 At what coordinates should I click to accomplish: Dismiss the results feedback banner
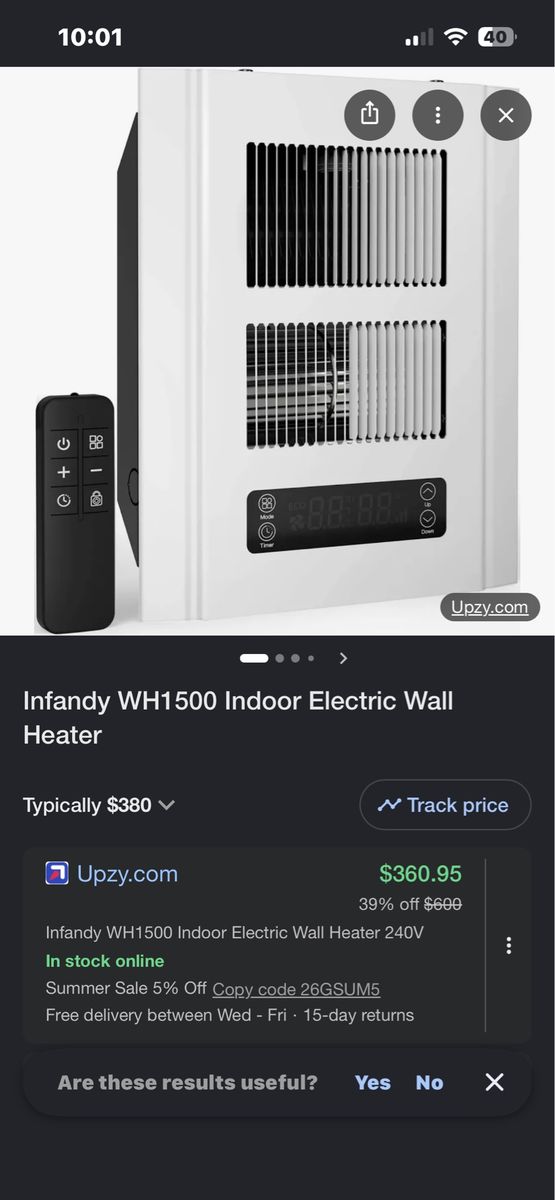pyautogui.click(x=494, y=1082)
